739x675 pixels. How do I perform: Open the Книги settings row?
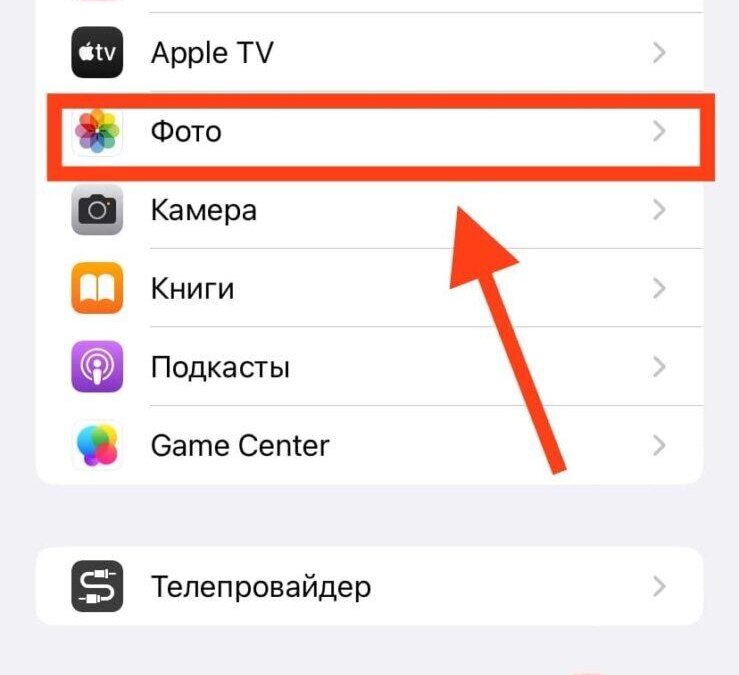[370, 289]
